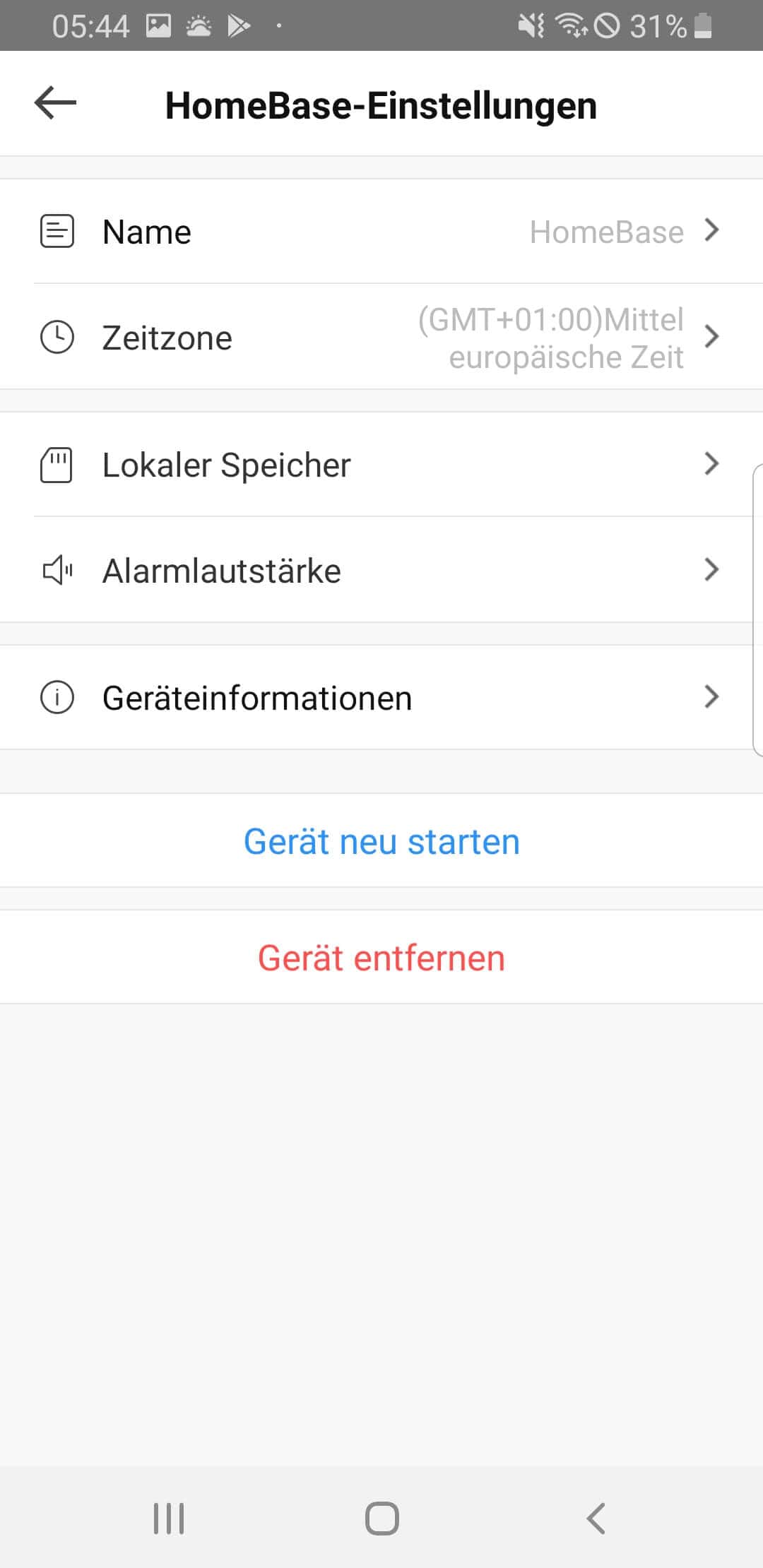Open the Name setting row
Screen dimensions: 763x1568
tap(381, 232)
